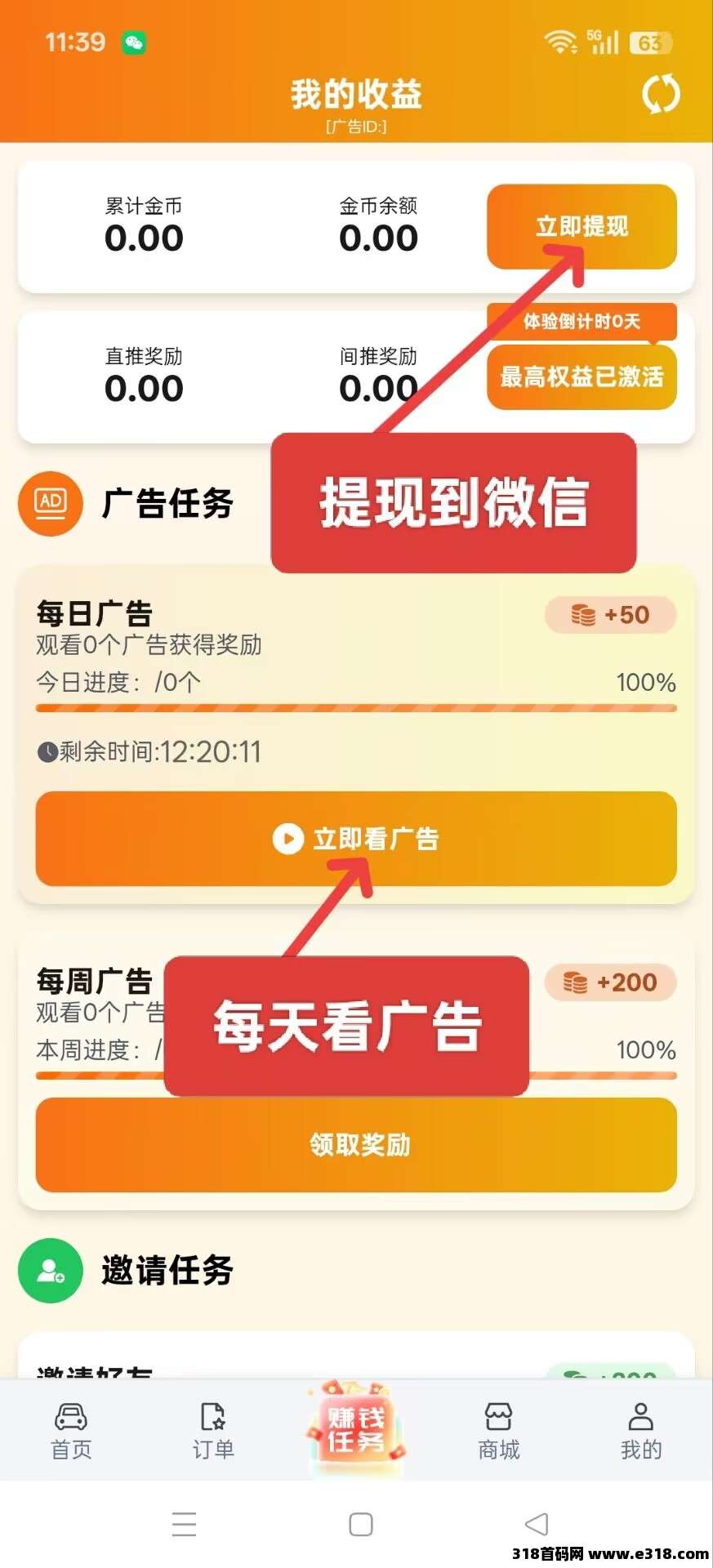713x1568 pixels.
Task: Switch to the 首页 tab
Action: coord(71,1431)
